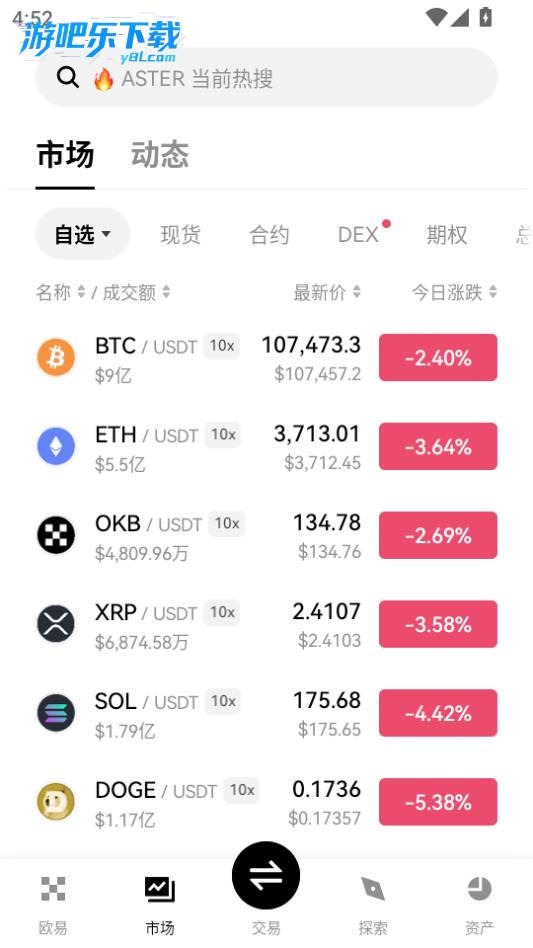Switch to the 动态 tab
The image size is (533, 948).
(x=160, y=154)
